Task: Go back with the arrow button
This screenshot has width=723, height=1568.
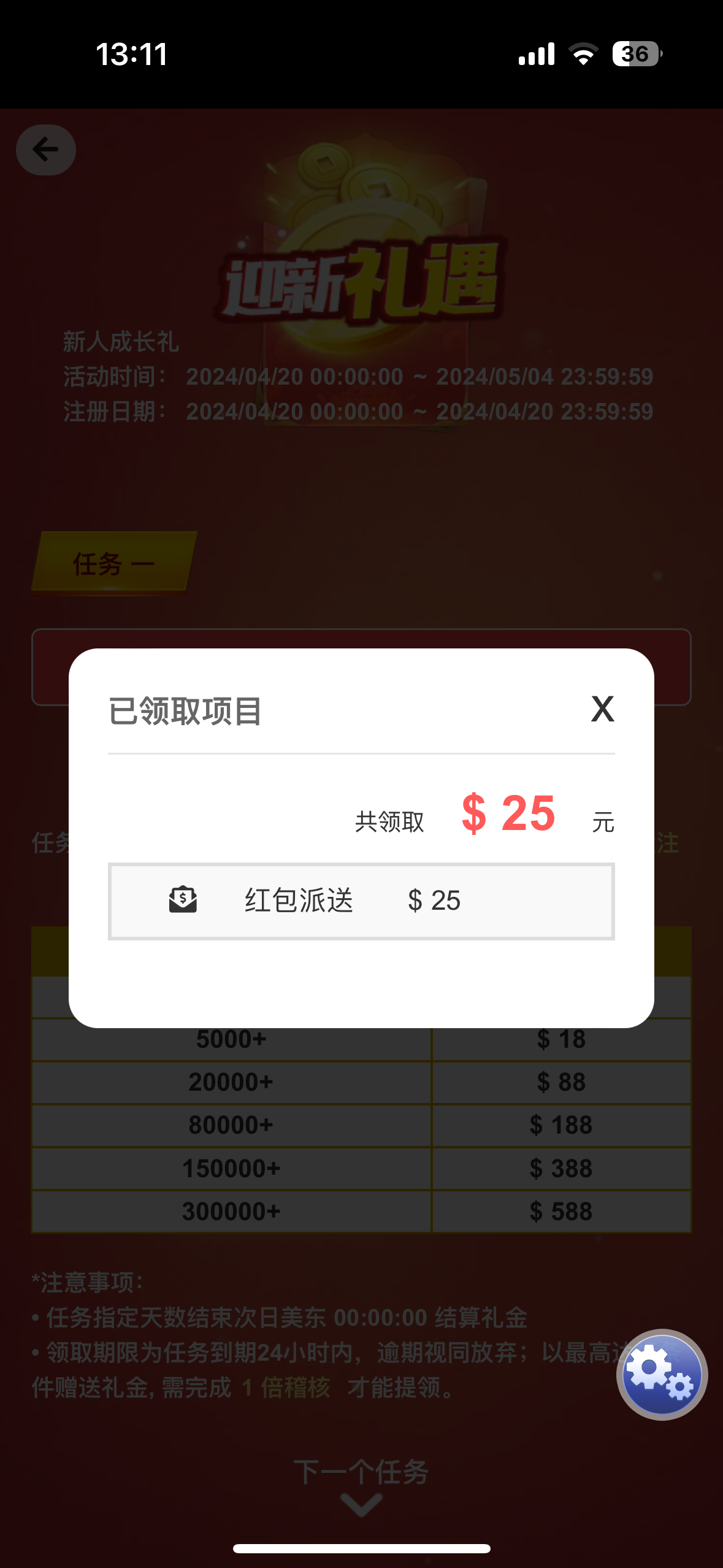Action: [x=46, y=150]
